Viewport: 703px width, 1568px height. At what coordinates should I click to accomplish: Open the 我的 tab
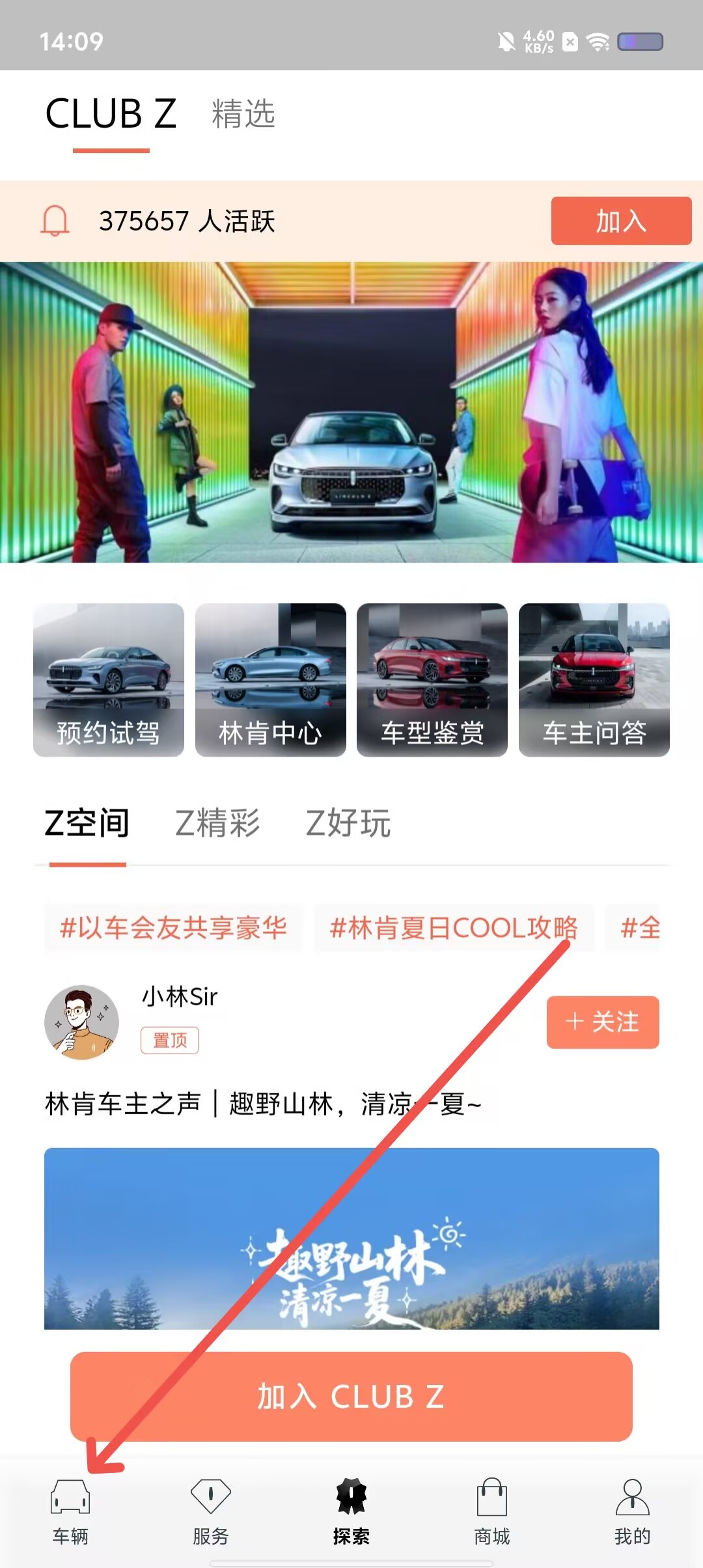[632, 1512]
